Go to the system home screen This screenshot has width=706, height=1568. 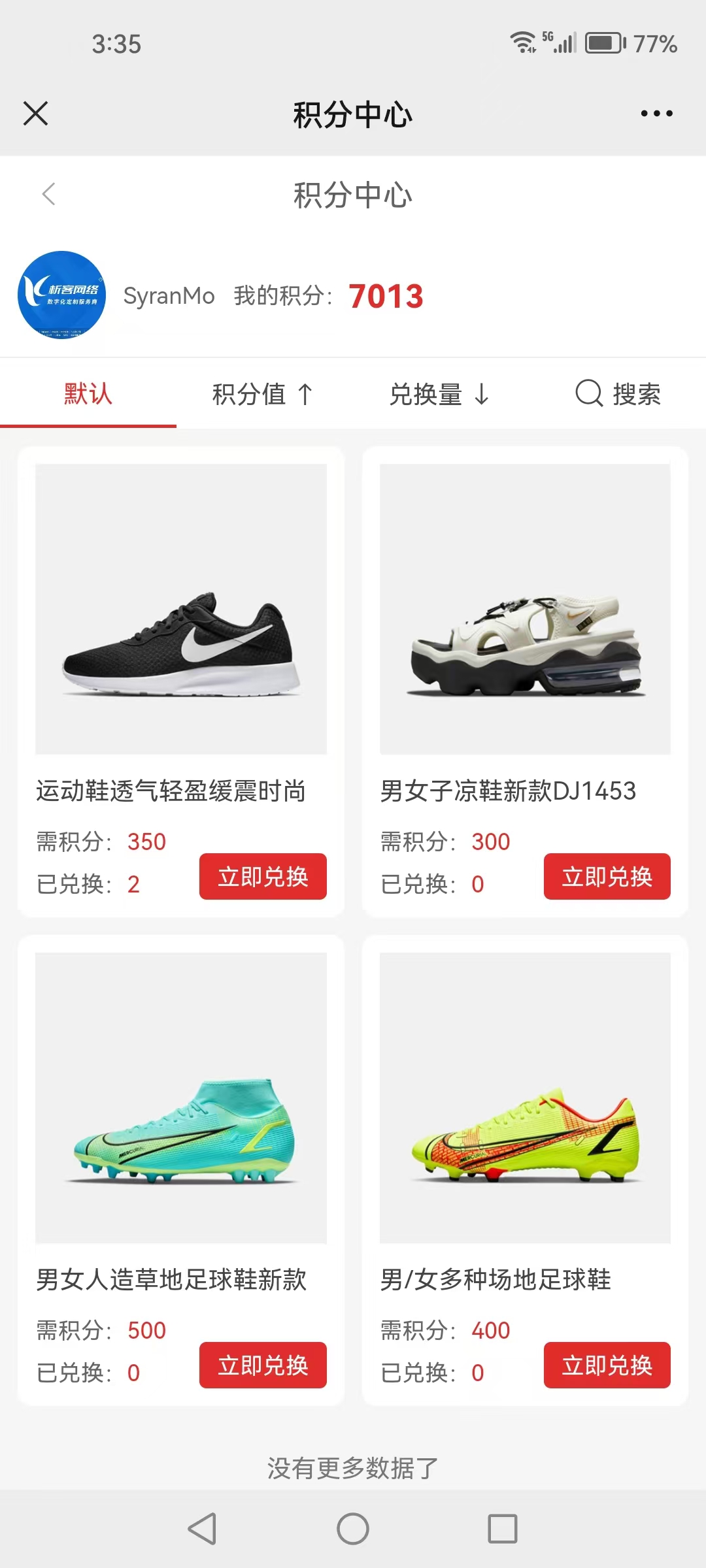tap(353, 1529)
